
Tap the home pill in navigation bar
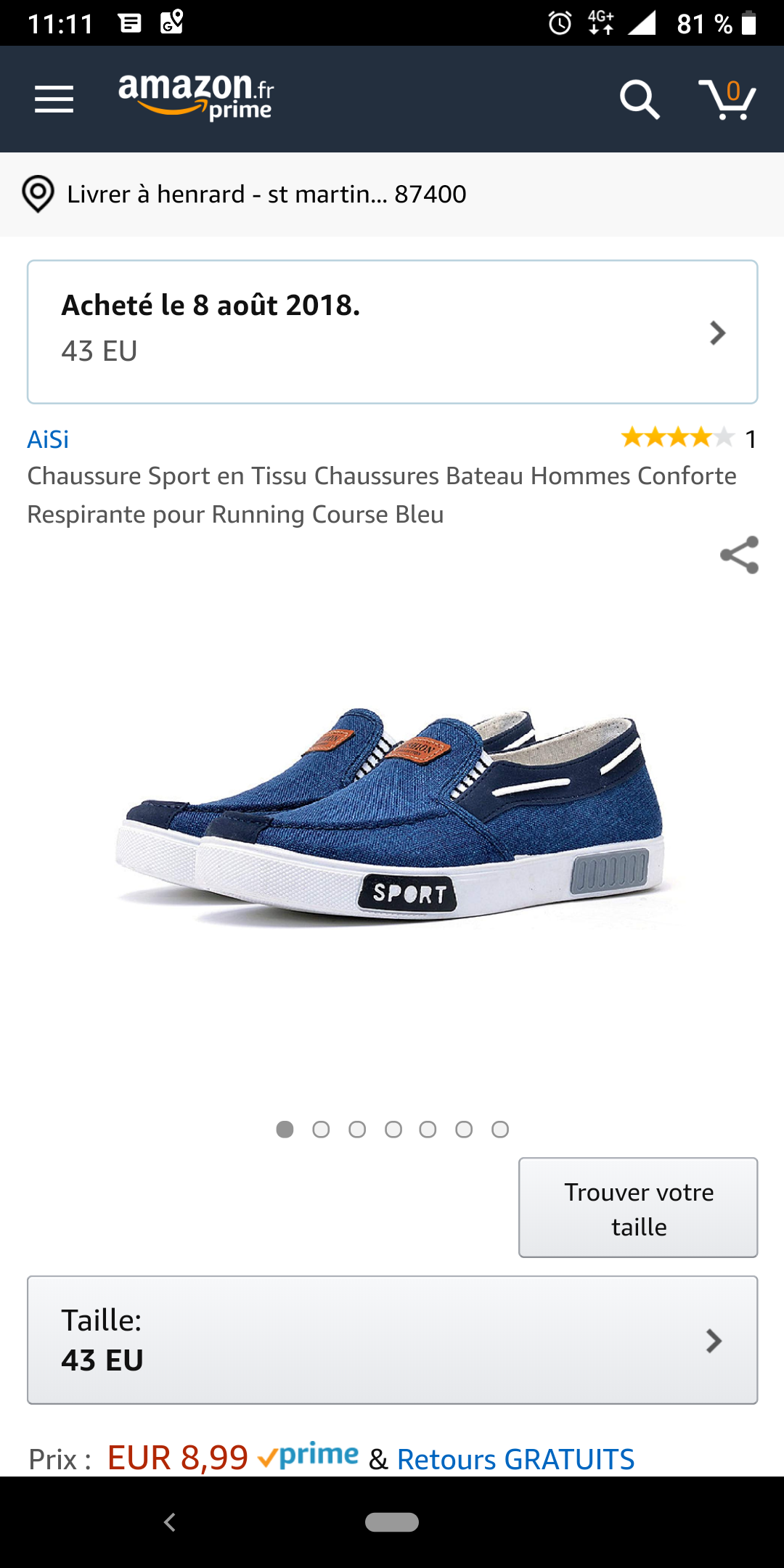[392, 1522]
